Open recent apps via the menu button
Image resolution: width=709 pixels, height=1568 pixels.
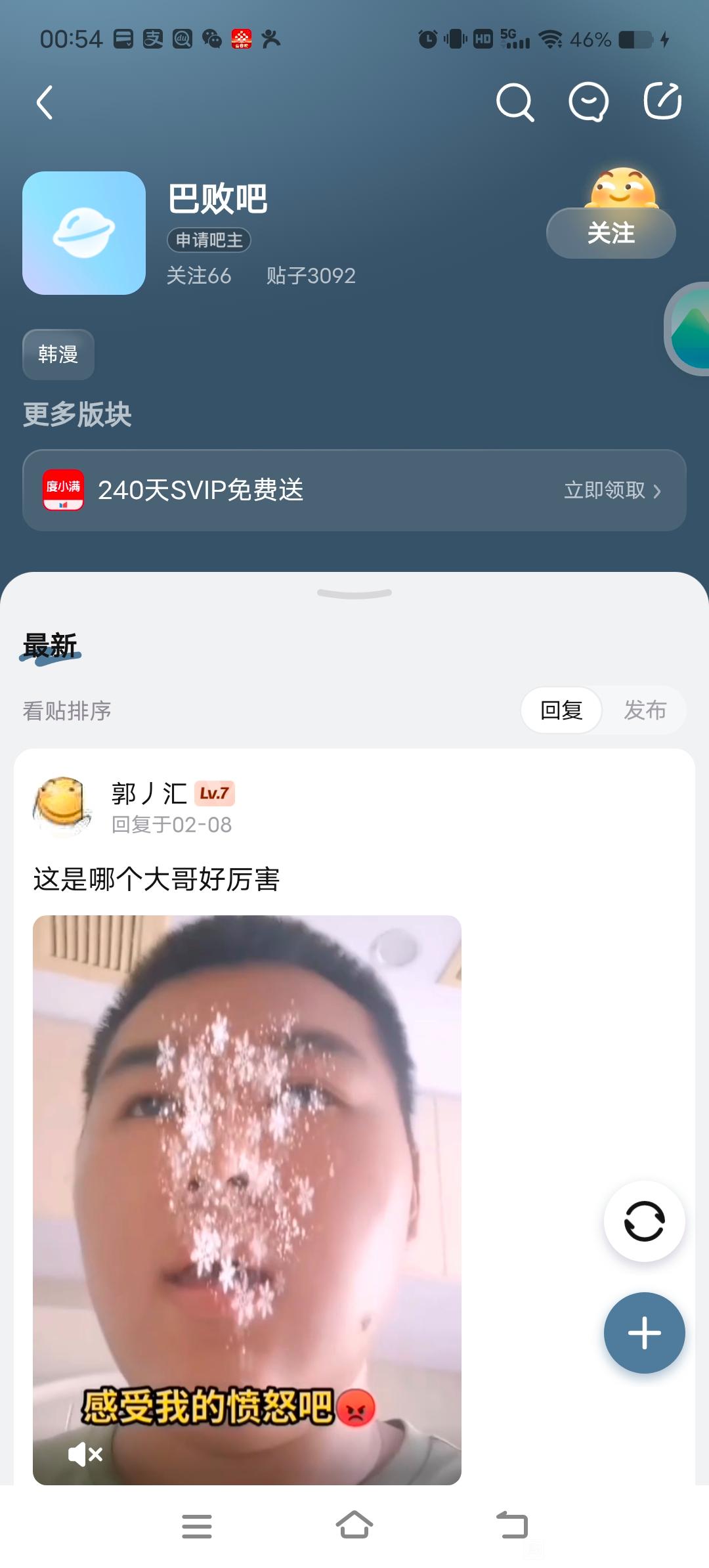(x=197, y=1526)
